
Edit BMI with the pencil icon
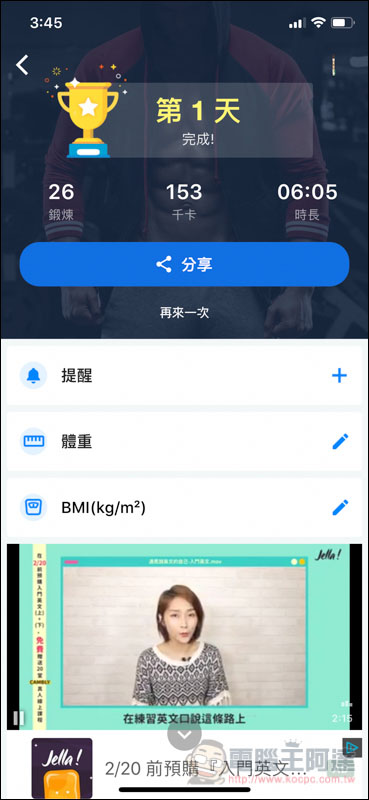340,507
